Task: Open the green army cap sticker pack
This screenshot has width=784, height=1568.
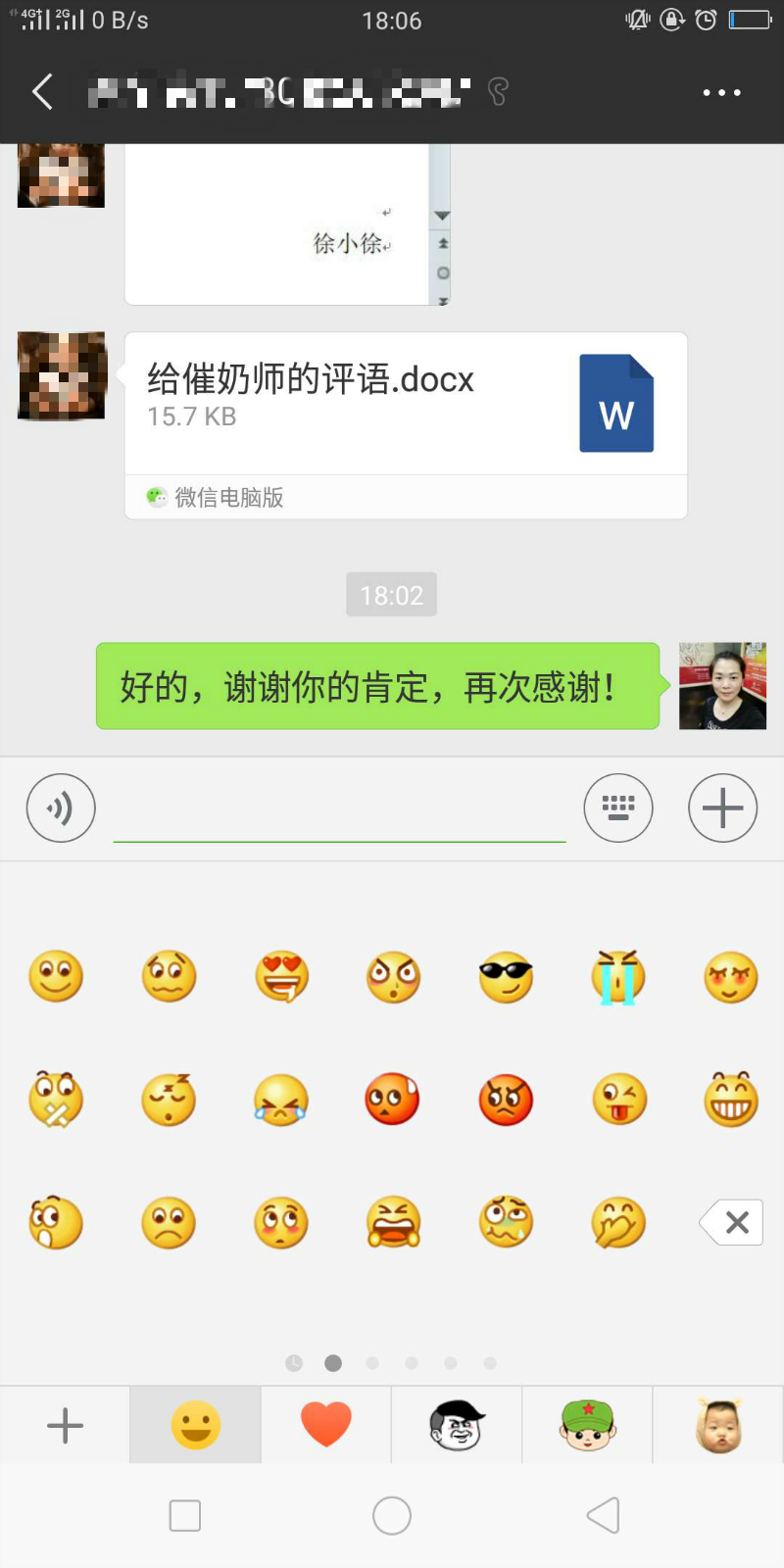Action: pos(587,1425)
